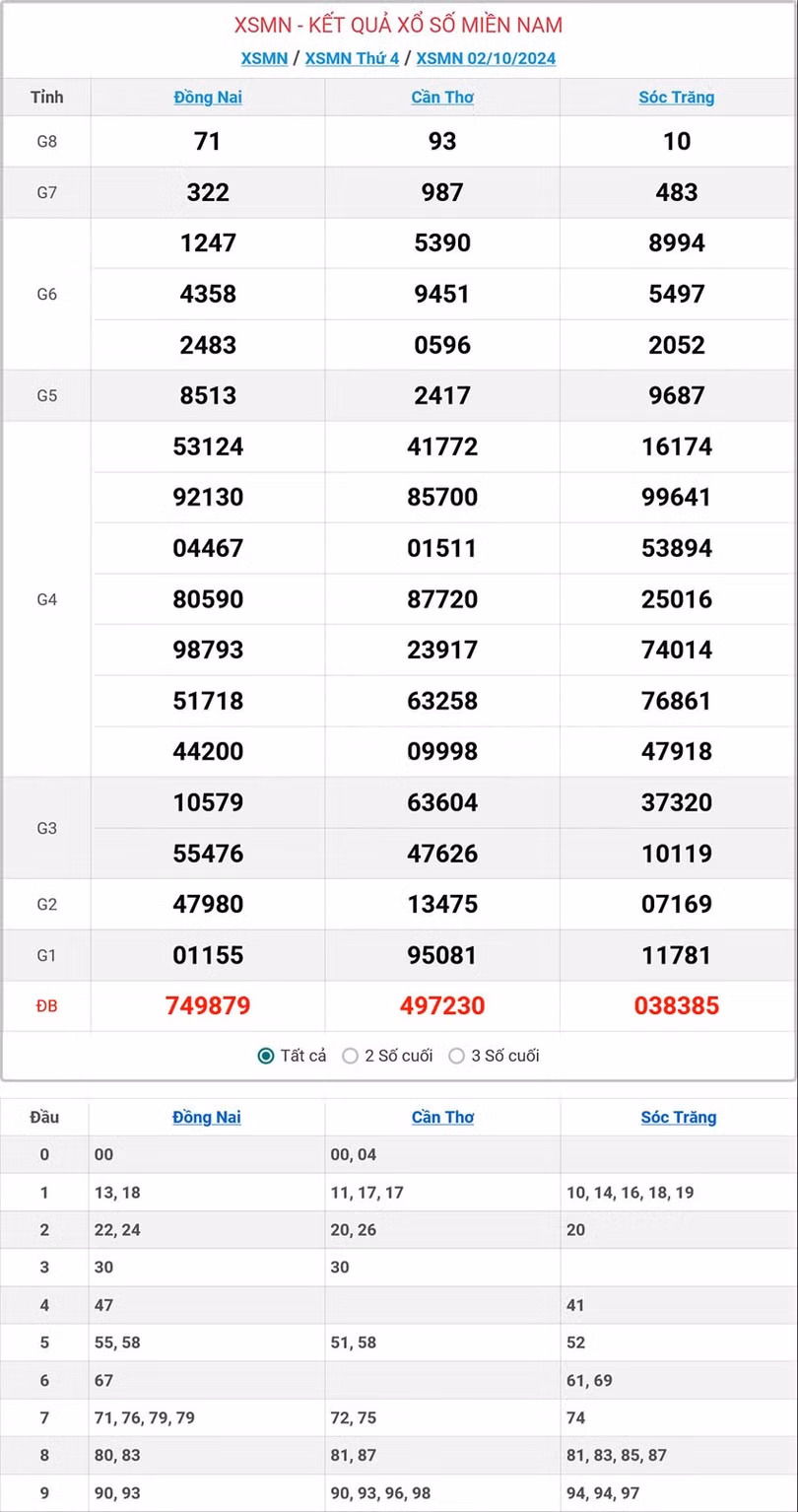Open the XSMN Thứ 4 link

point(352,58)
